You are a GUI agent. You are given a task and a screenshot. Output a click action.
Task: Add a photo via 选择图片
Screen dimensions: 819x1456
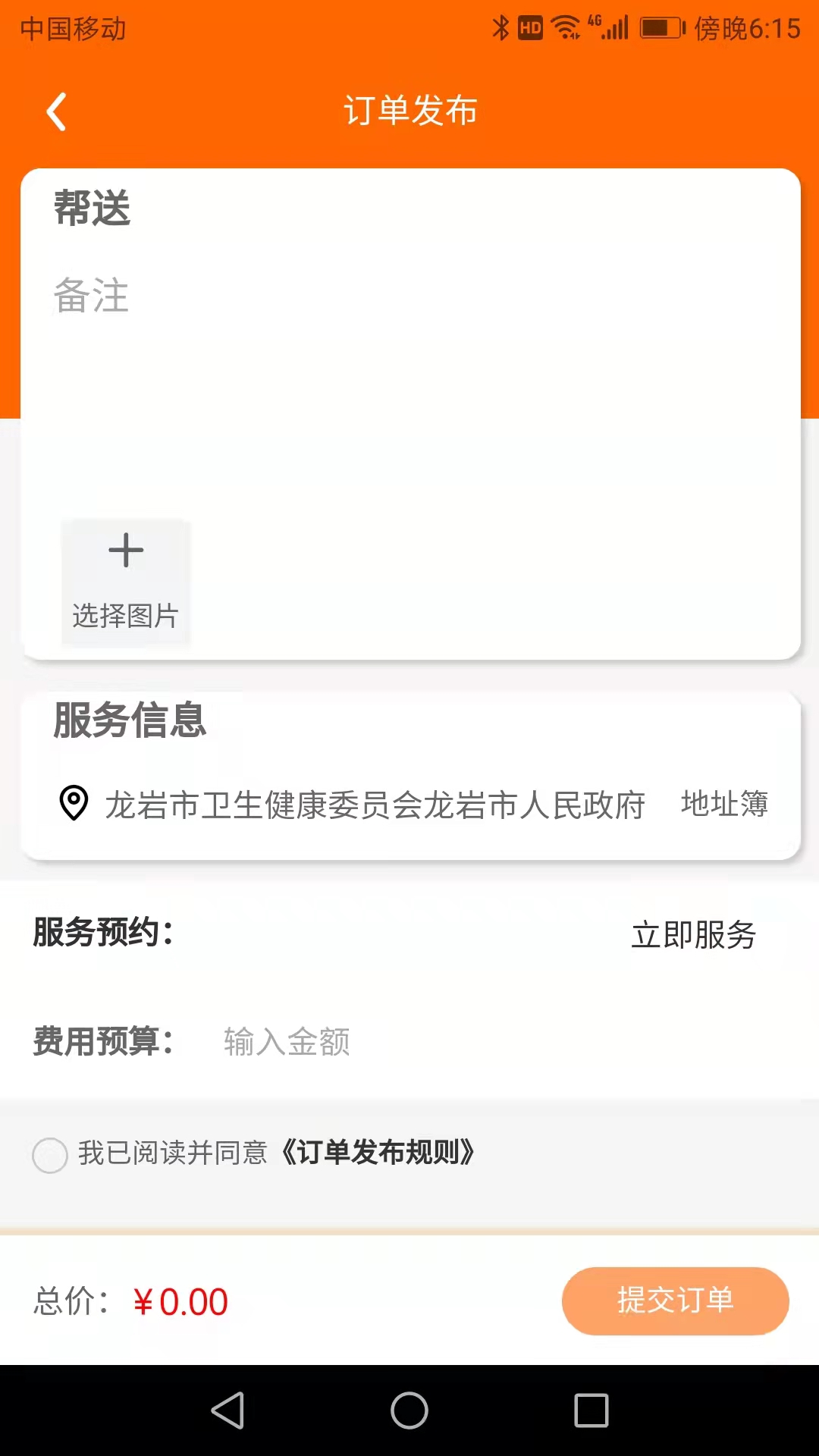coord(125,582)
